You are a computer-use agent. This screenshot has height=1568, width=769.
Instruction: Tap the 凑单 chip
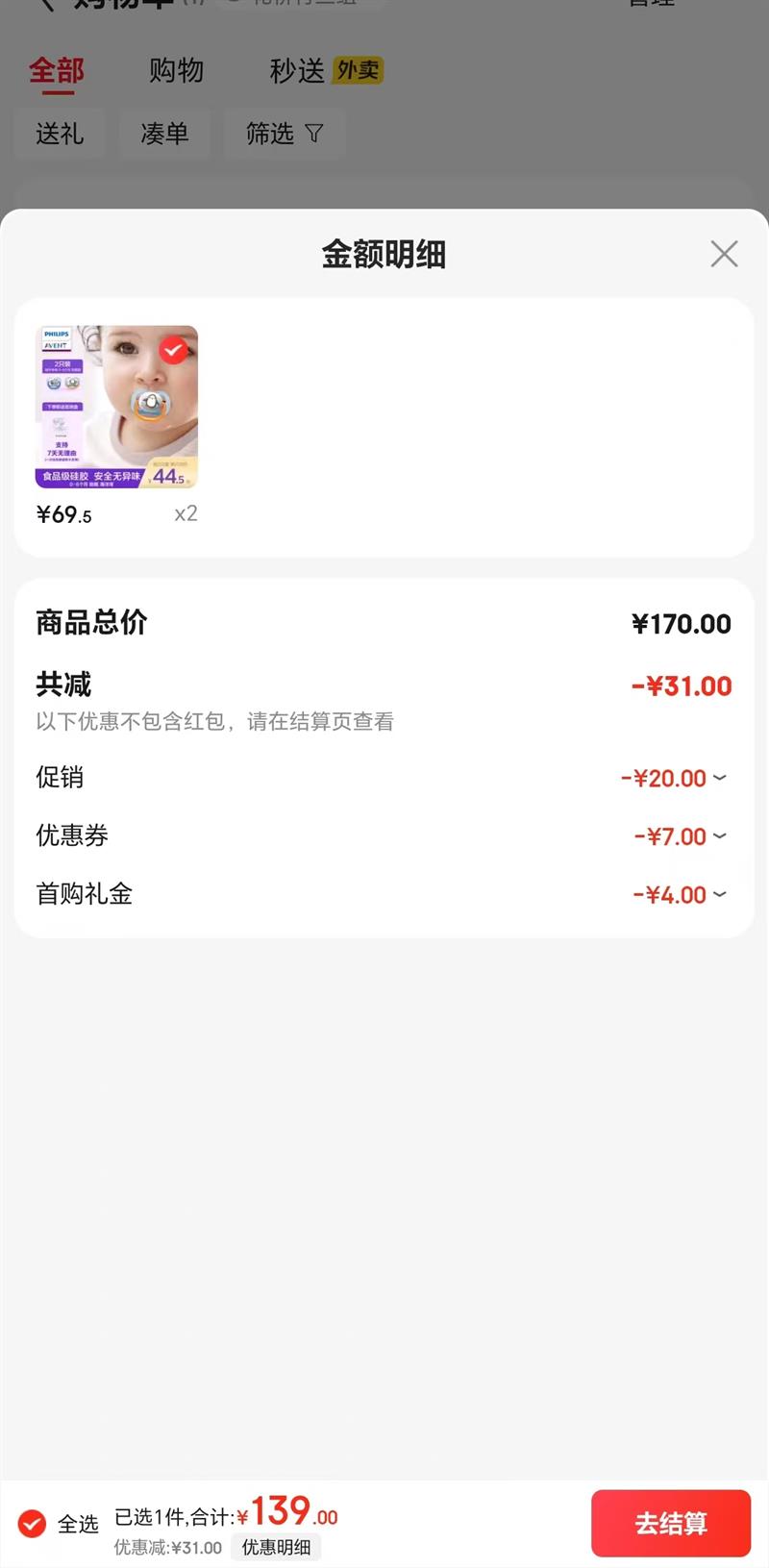164,134
